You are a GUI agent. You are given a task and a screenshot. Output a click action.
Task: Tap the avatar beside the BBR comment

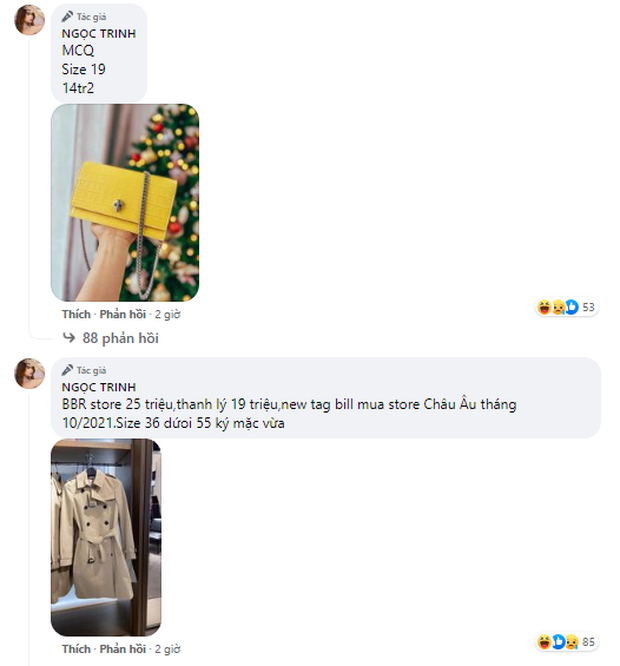coord(30,373)
